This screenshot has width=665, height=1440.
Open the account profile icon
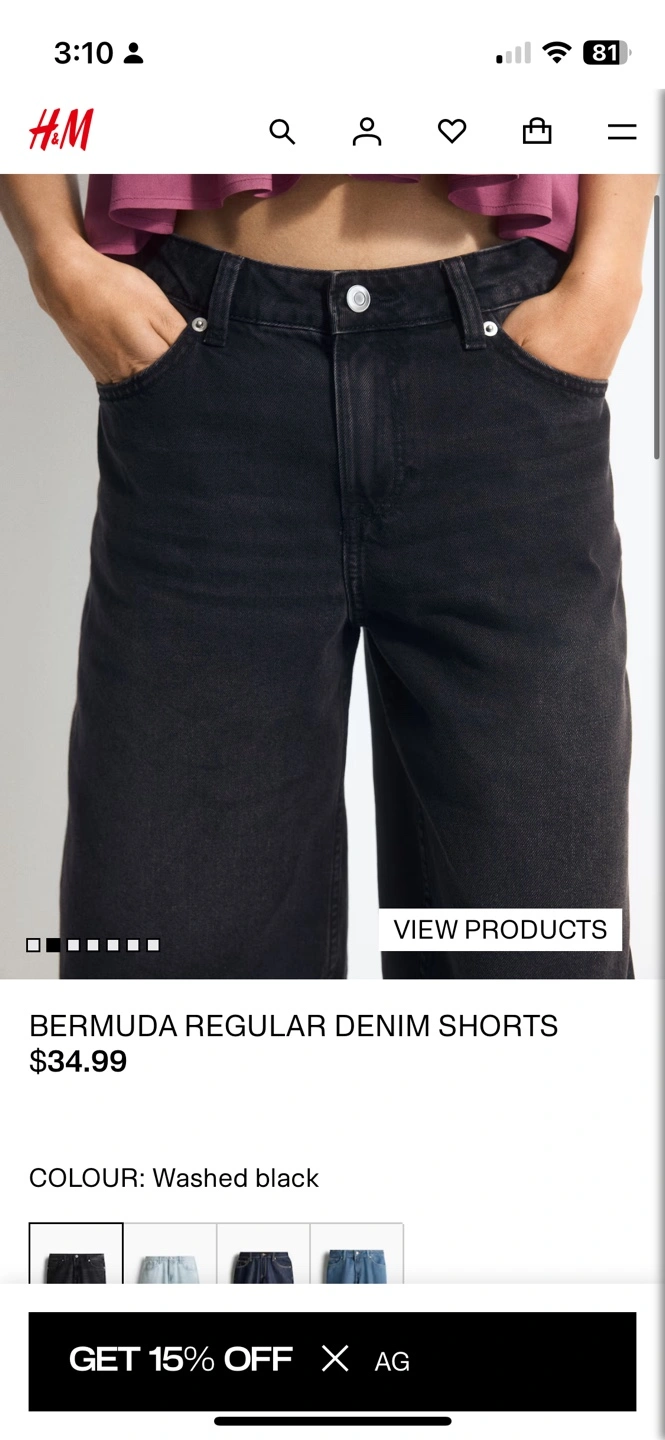click(367, 132)
